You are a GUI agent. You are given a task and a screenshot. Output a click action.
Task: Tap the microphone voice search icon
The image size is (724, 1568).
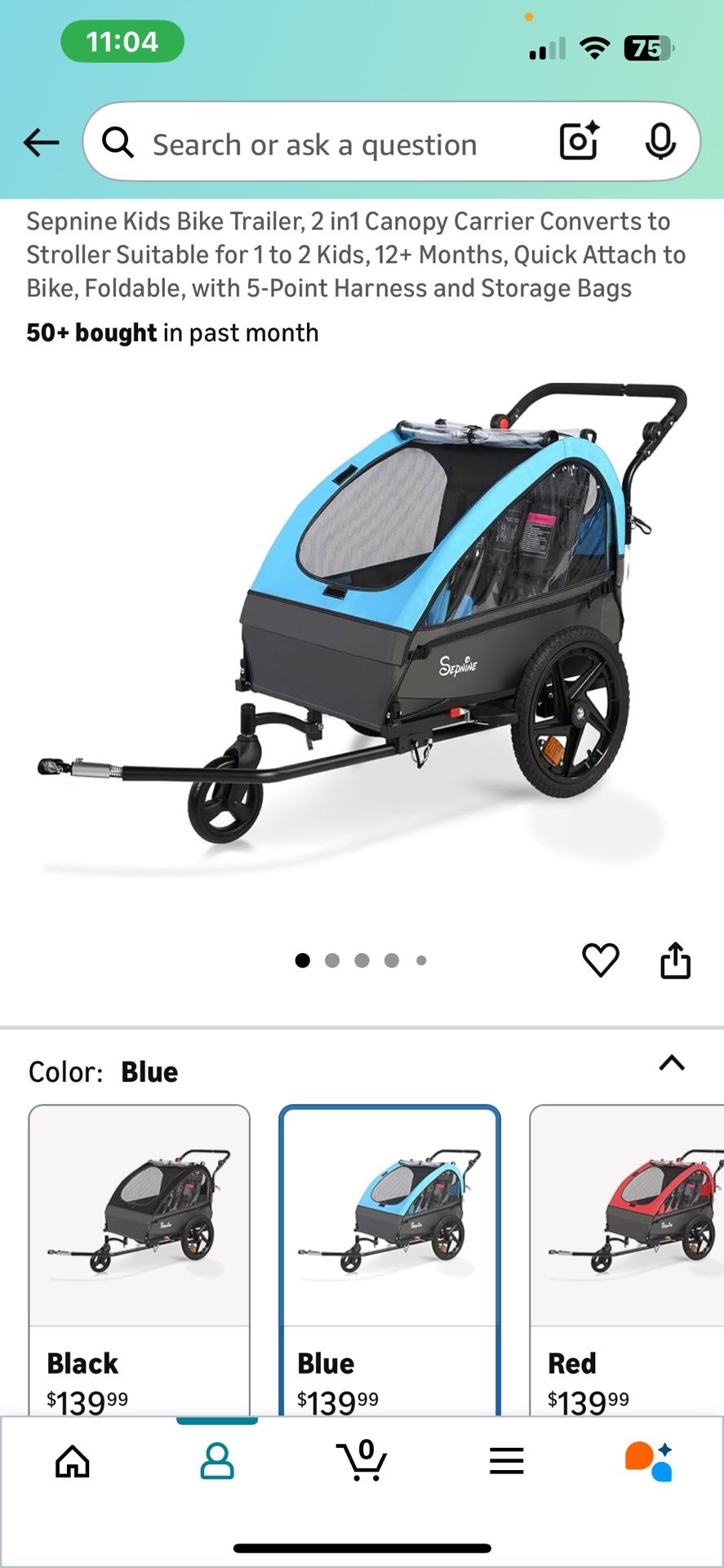point(661,141)
